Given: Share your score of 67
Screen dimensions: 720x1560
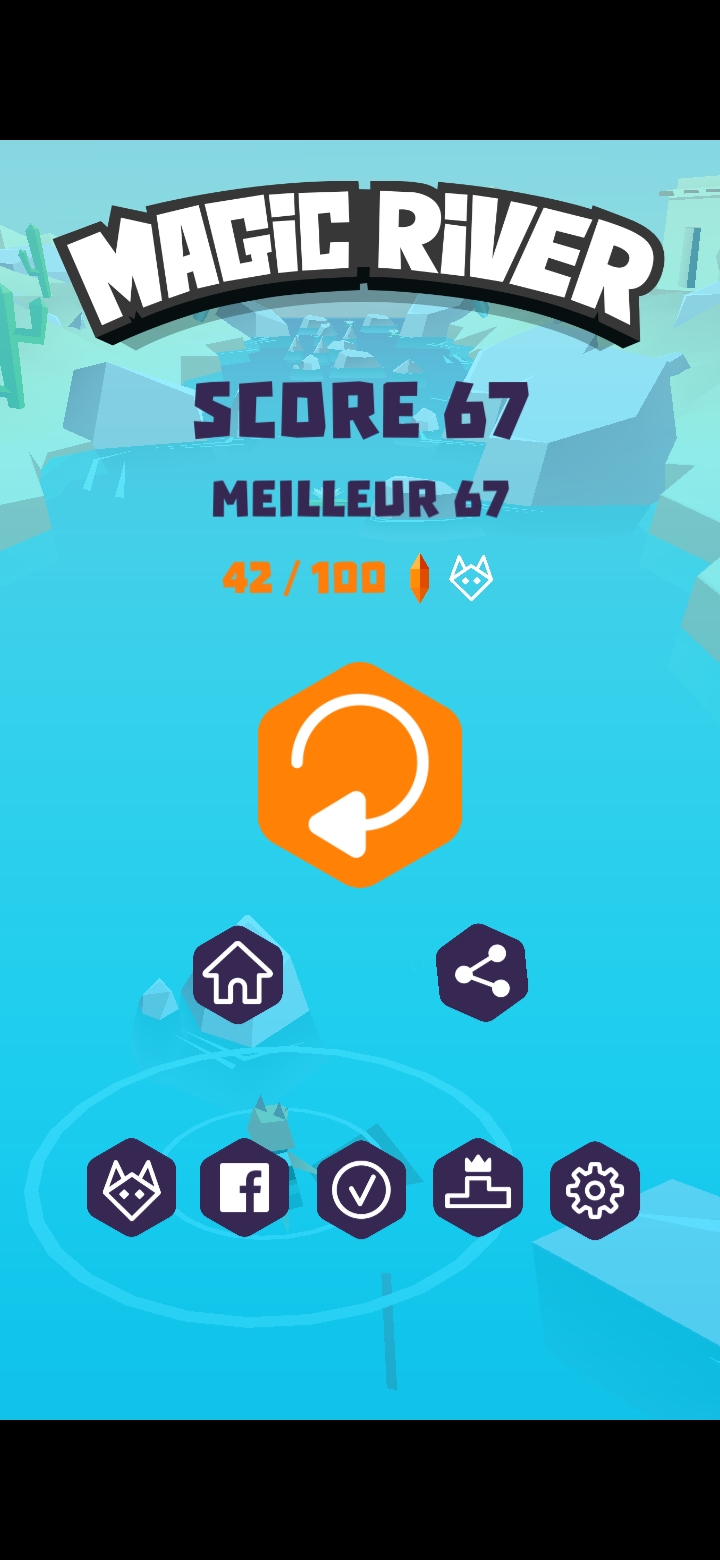Looking at the screenshot, I should [x=482, y=973].
